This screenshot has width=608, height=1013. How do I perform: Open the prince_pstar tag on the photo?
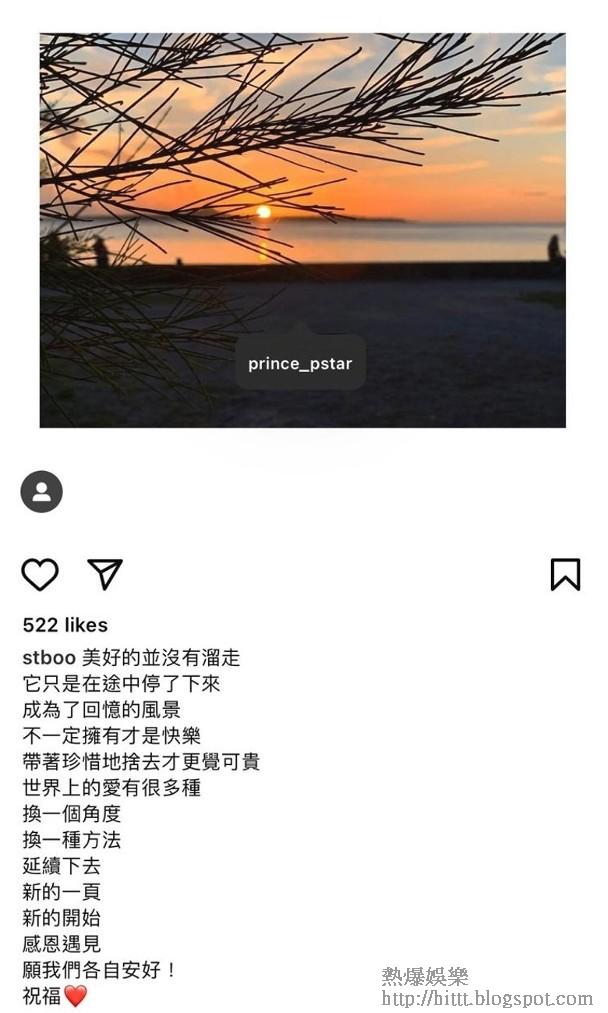click(x=300, y=363)
